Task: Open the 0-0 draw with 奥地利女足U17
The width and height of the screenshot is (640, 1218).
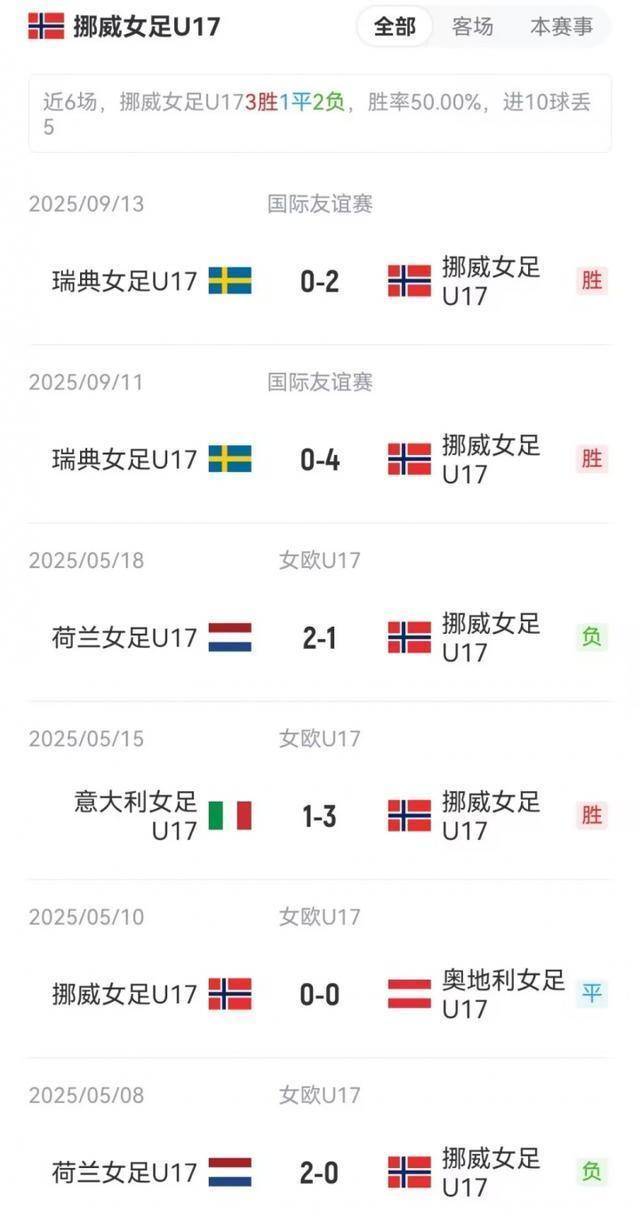Action: coord(320,994)
